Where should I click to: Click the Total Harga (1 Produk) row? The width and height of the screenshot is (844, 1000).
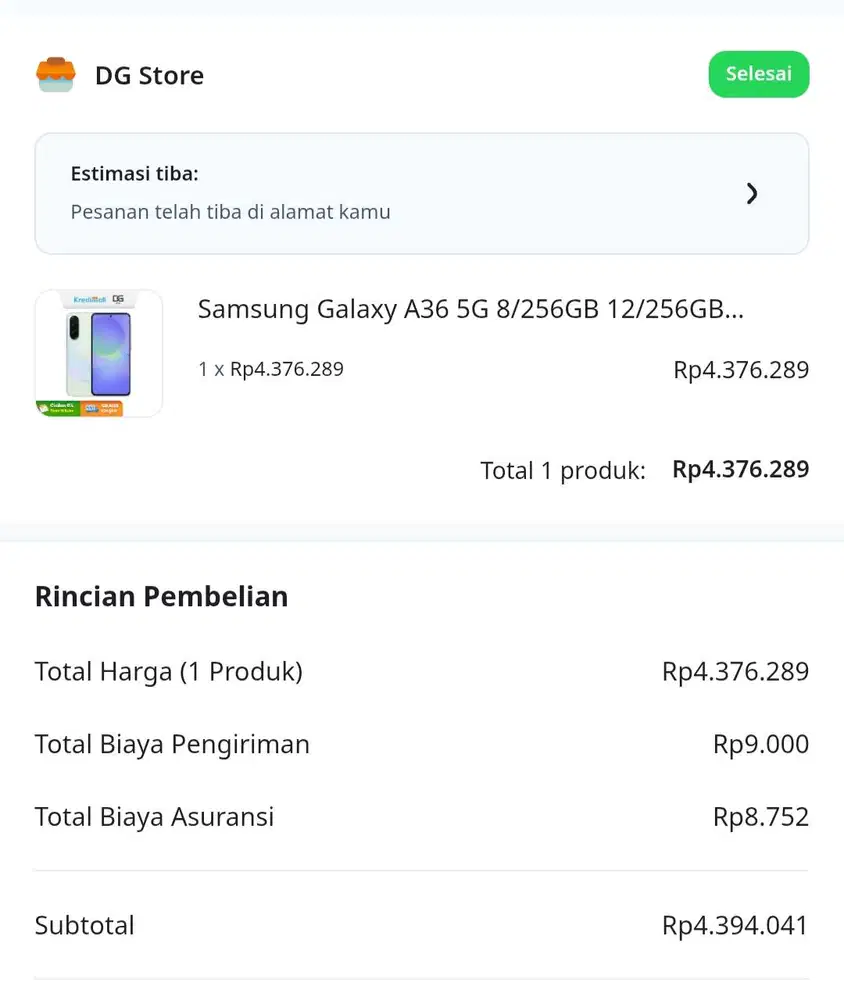pyautogui.click(x=168, y=671)
